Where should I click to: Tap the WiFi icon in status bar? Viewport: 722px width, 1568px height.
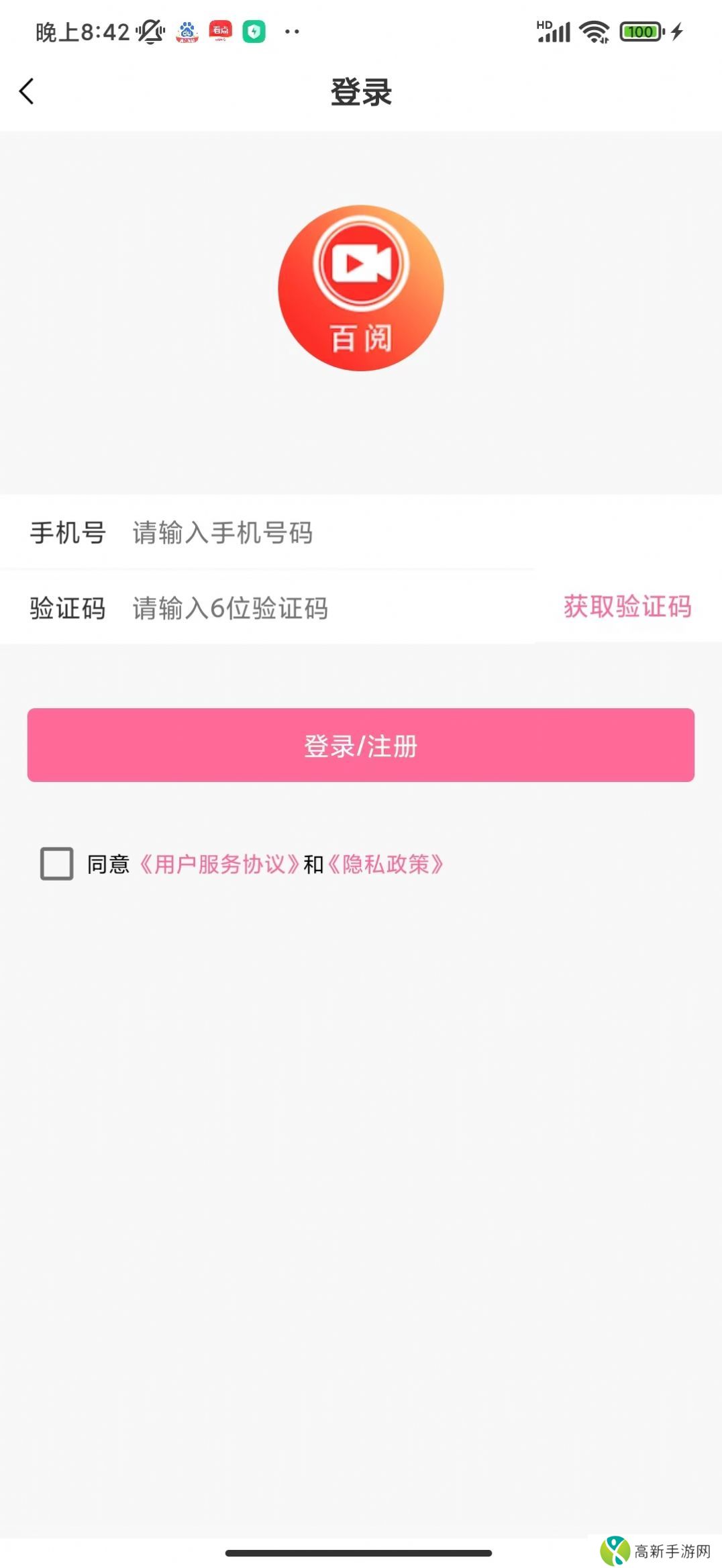point(592,30)
